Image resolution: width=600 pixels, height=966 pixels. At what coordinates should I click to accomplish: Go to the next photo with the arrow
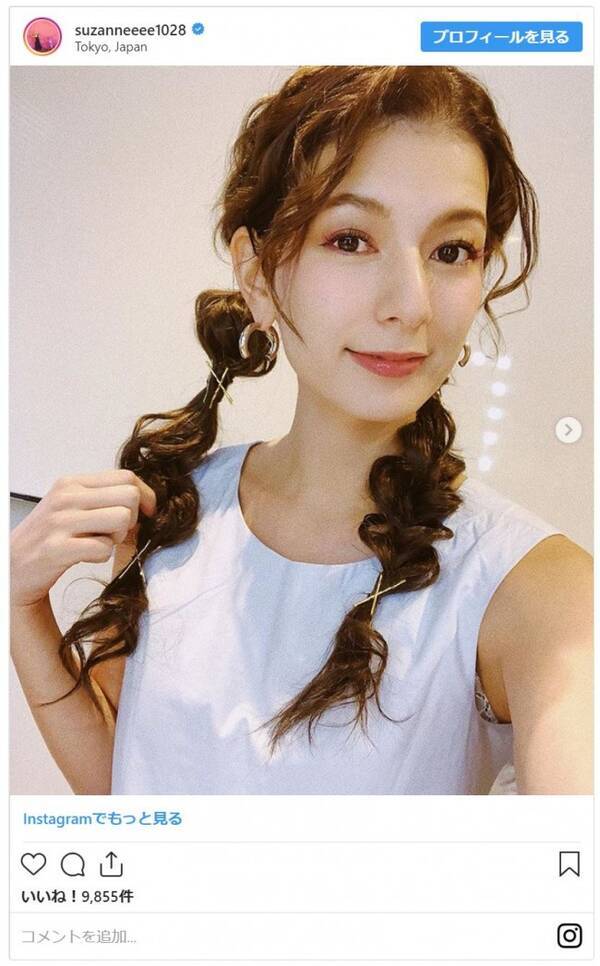[x=568, y=430]
